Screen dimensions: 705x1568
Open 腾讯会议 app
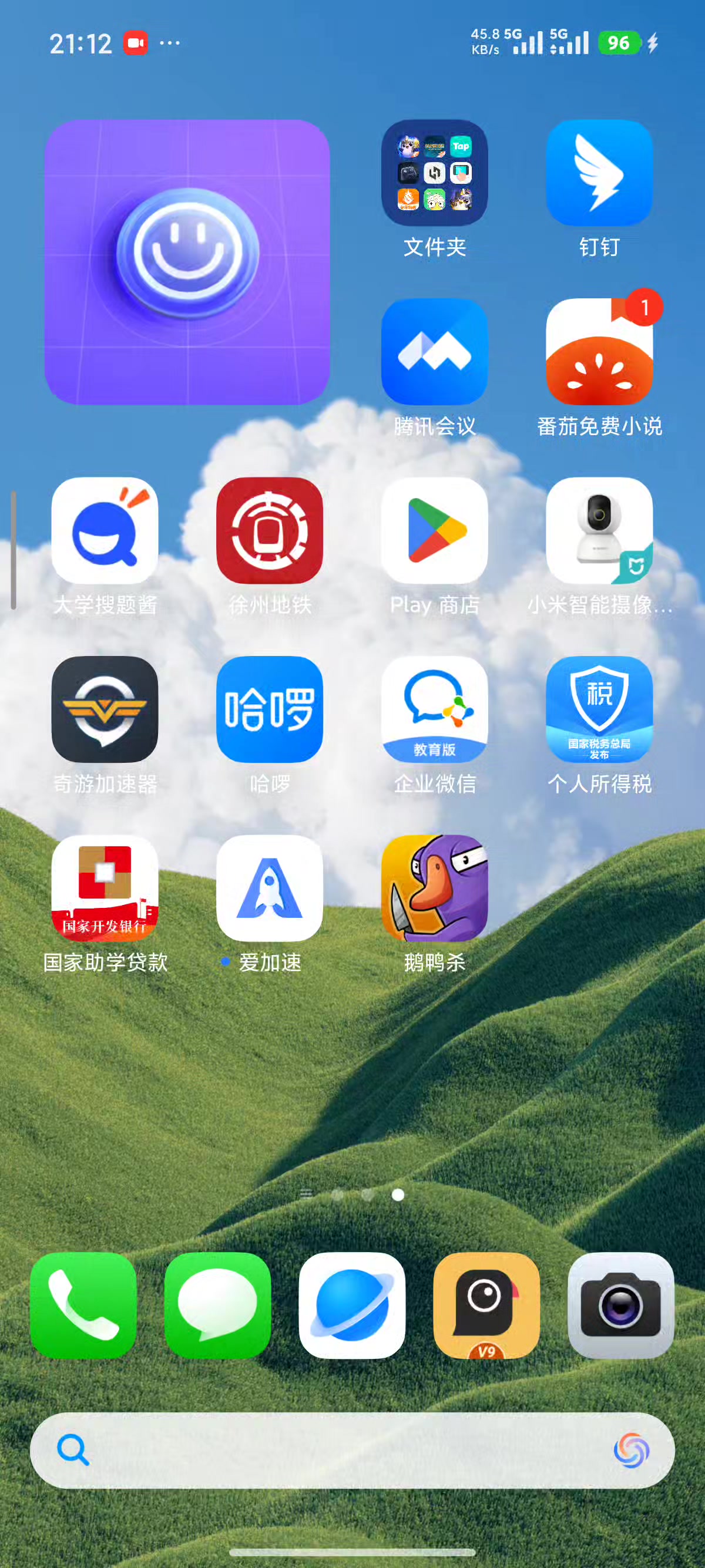point(434,351)
